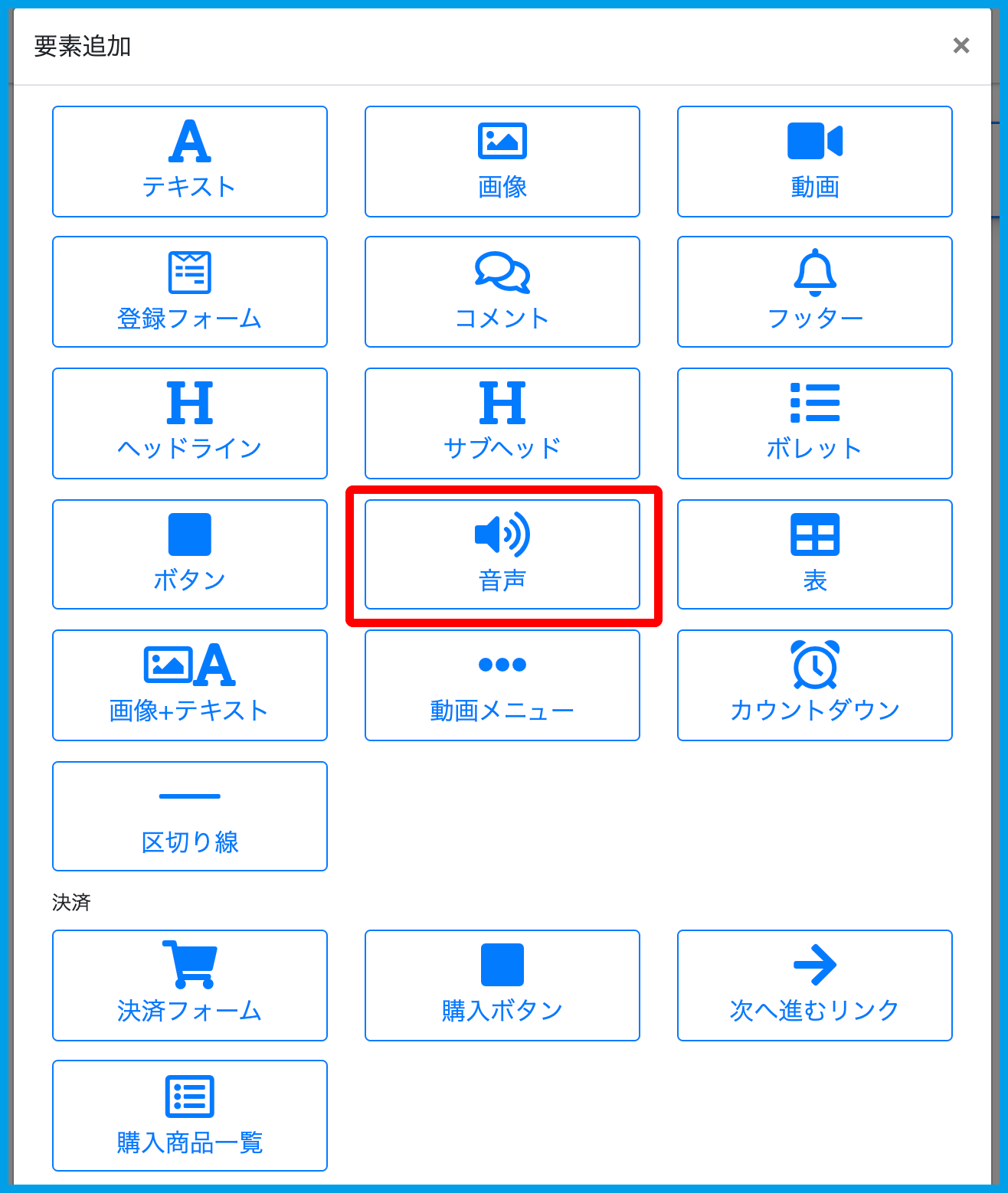Add an 音声 audio element

click(502, 554)
